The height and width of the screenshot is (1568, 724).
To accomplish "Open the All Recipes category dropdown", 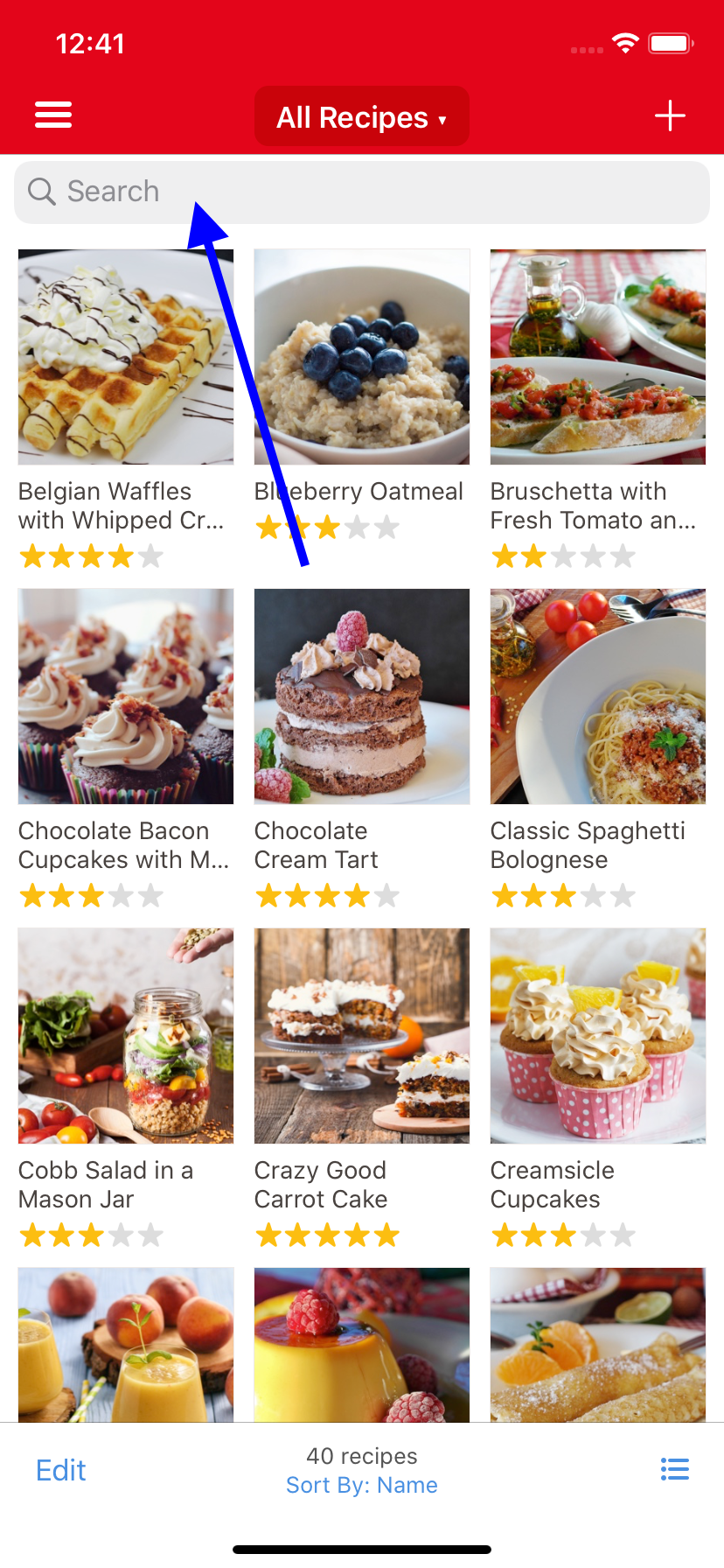I will tap(361, 116).
